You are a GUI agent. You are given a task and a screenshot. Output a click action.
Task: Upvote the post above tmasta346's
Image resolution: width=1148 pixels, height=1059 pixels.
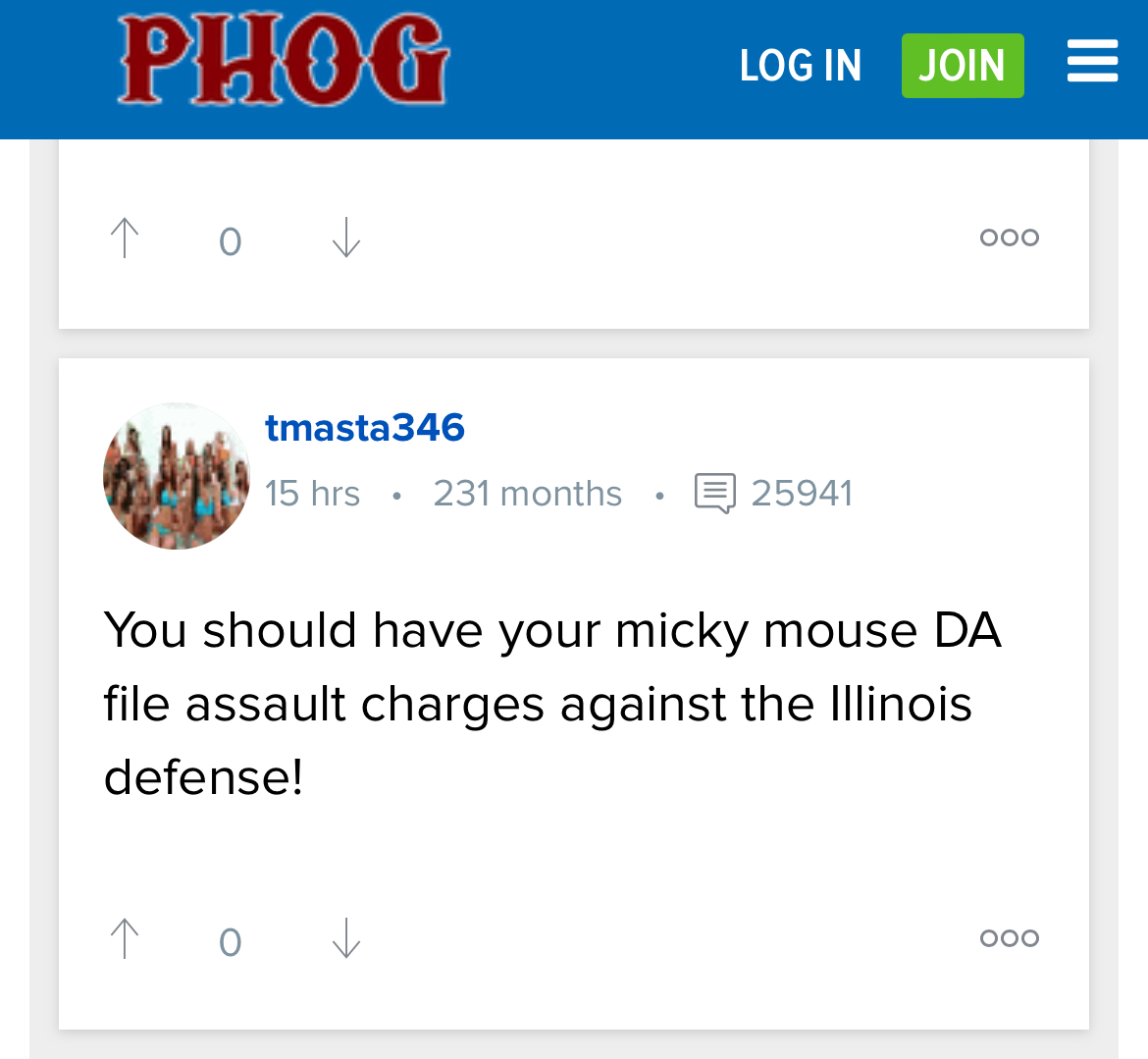[125, 238]
